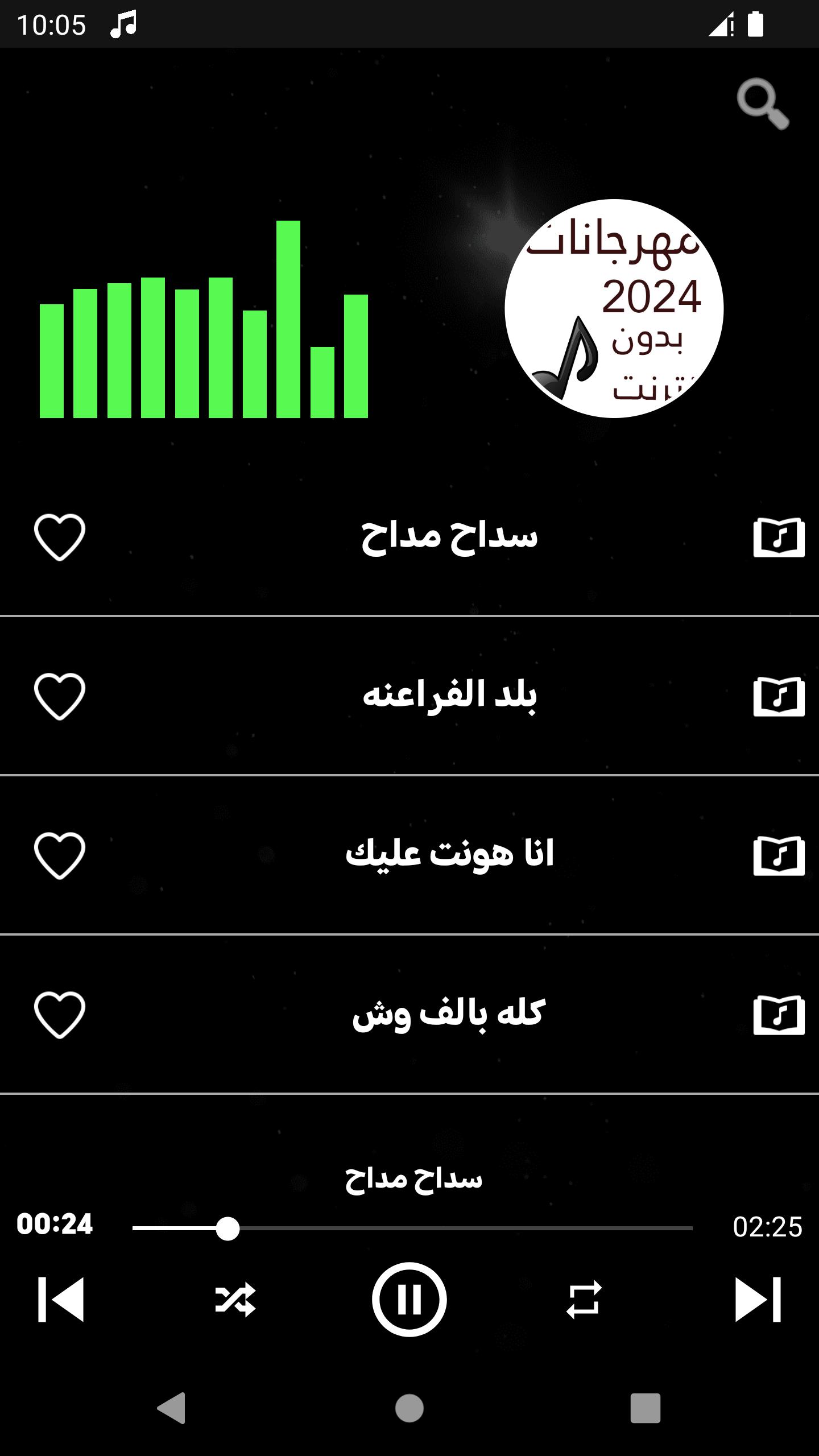Skip to the next track
The image size is (819, 1456).
click(758, 1300)
